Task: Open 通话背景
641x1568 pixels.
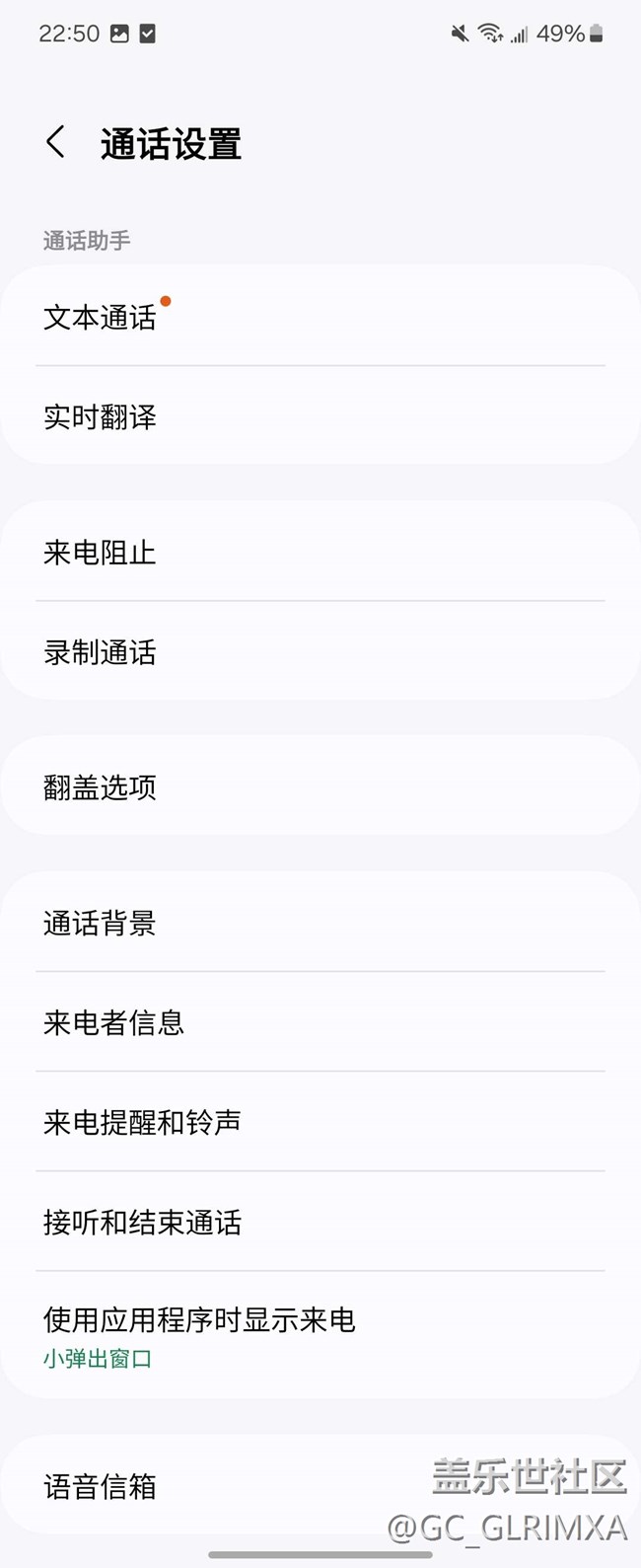Action: (x=320, y=922)
